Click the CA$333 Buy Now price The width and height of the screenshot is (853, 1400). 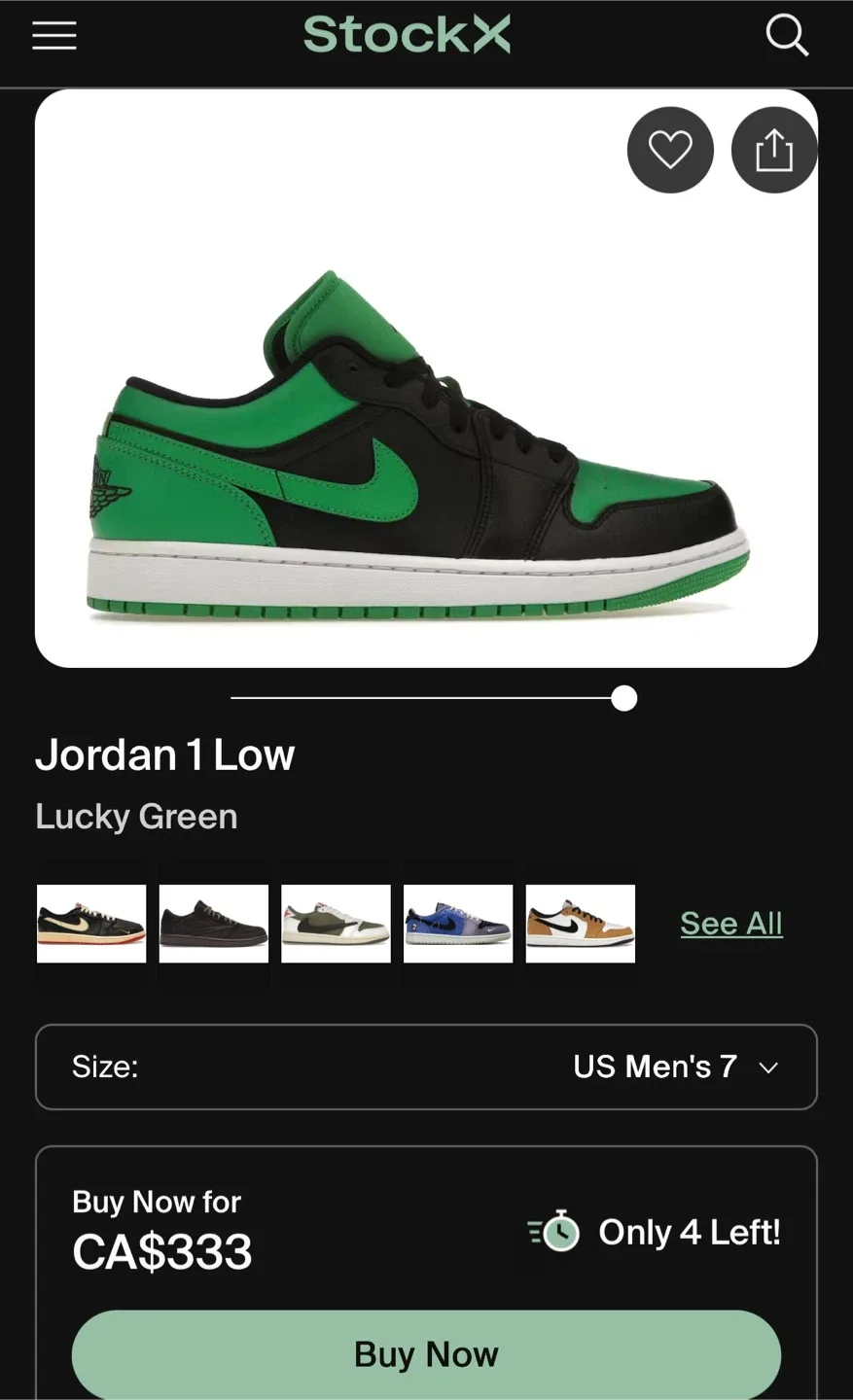[161, 1251]
